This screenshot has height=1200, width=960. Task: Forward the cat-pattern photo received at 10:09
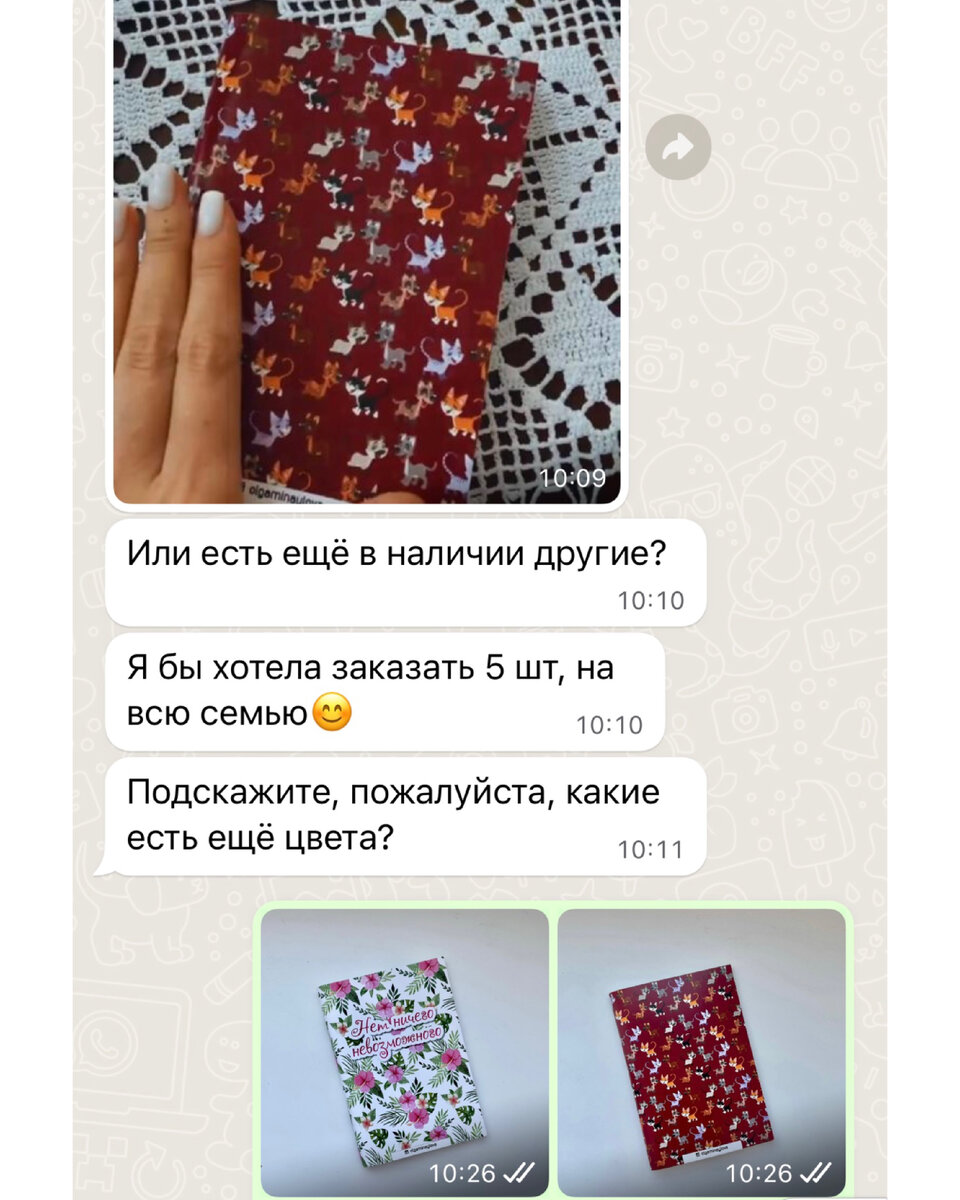point(678,149)
